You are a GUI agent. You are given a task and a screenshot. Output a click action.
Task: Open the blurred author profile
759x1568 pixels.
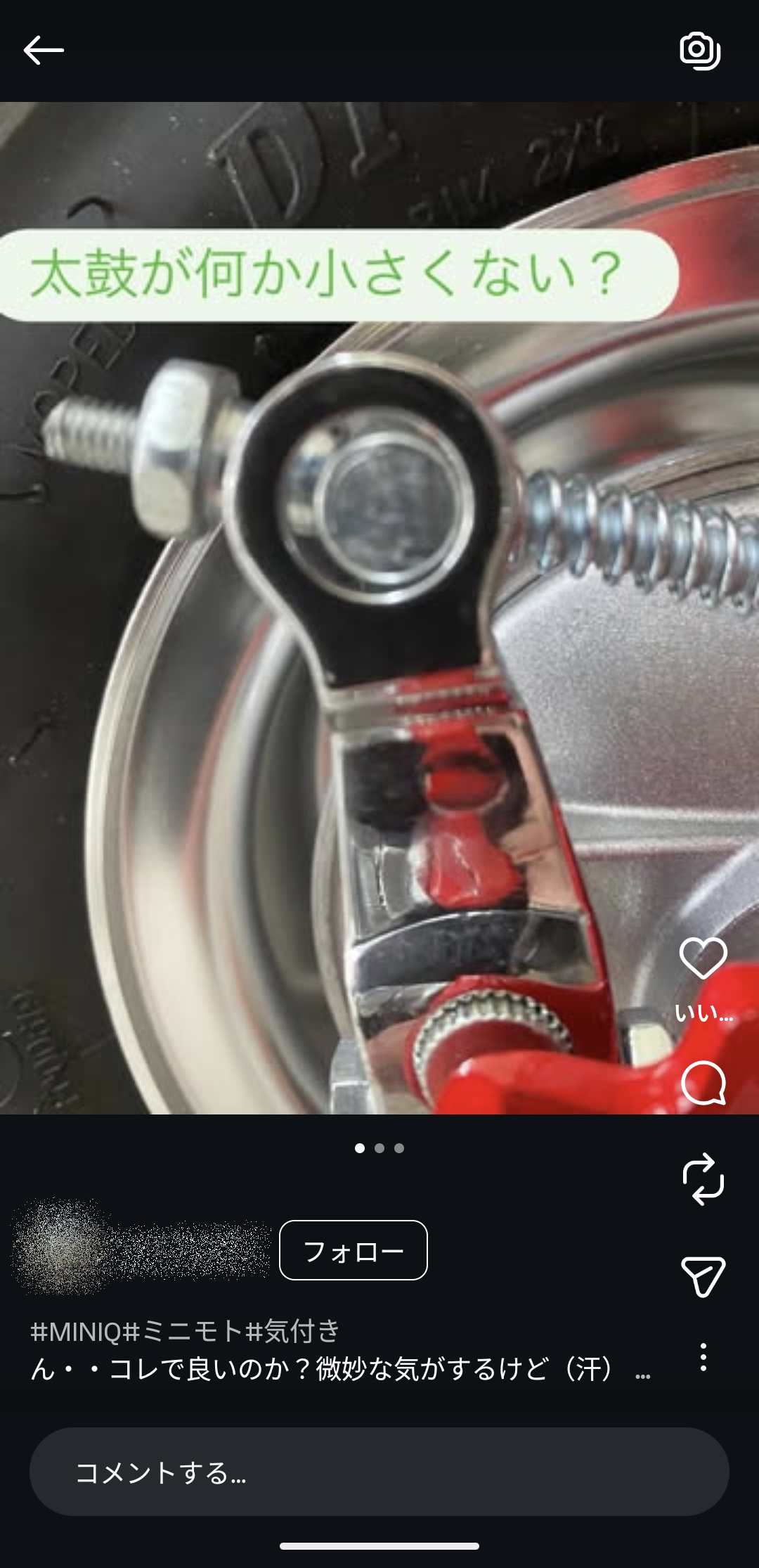pyautogui.click(x=141, y=1248)
